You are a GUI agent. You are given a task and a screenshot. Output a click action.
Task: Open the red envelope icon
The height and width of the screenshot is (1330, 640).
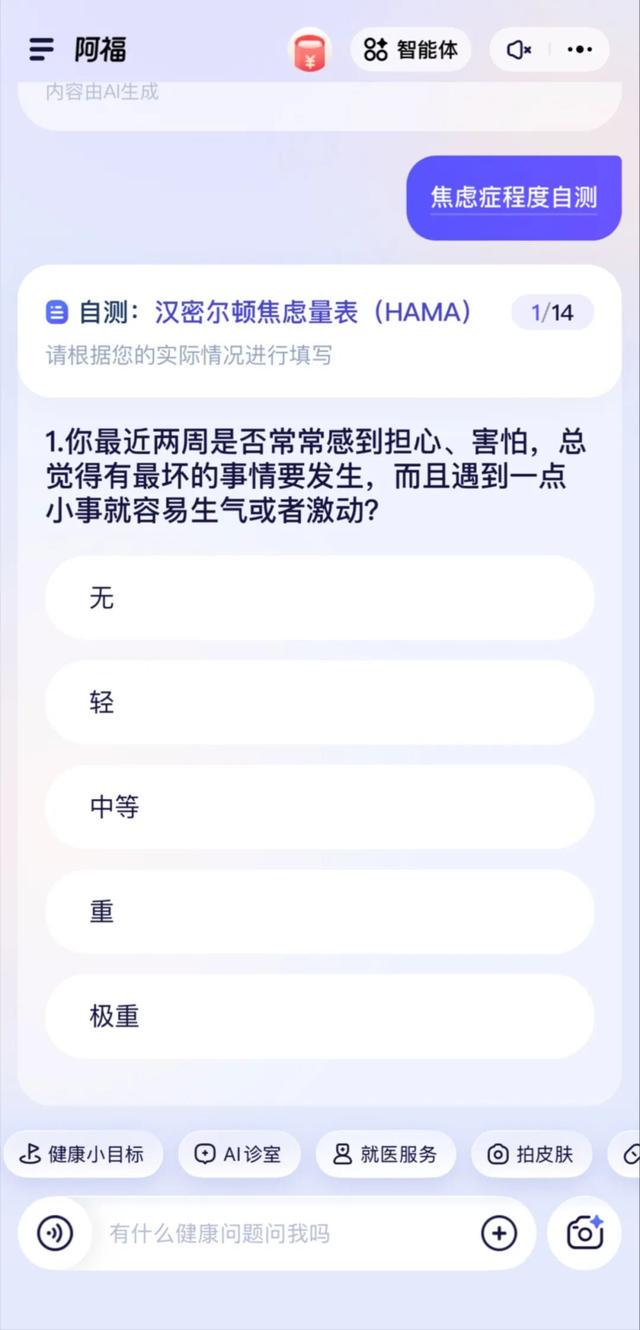[310, 50]
